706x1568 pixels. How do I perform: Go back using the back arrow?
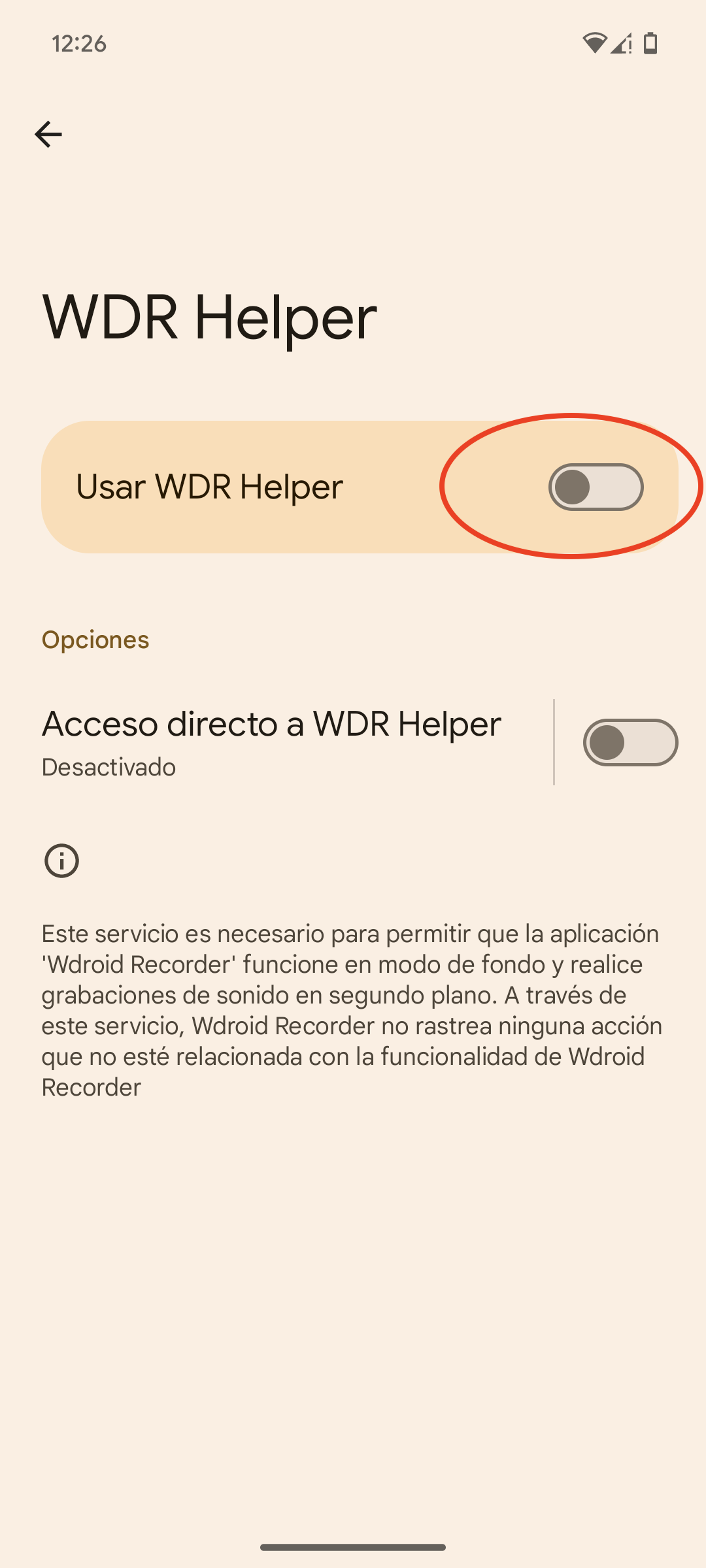coord(48,135)
